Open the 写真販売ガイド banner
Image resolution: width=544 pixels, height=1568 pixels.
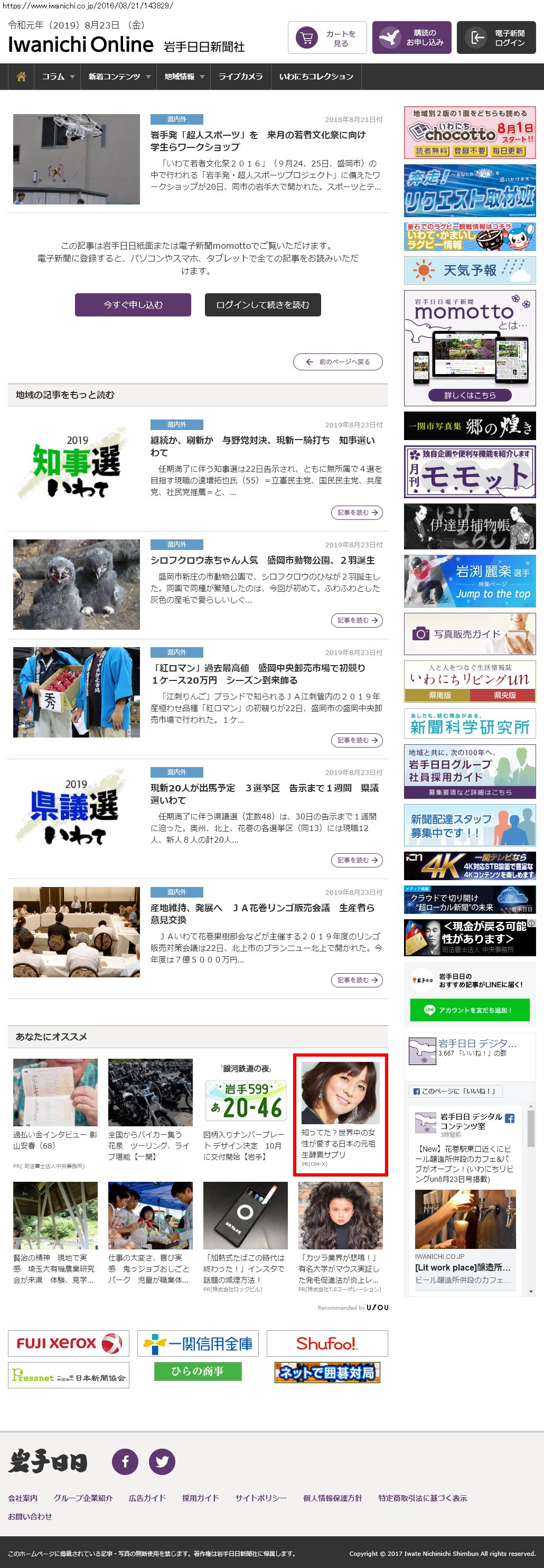tap(470, 633)
